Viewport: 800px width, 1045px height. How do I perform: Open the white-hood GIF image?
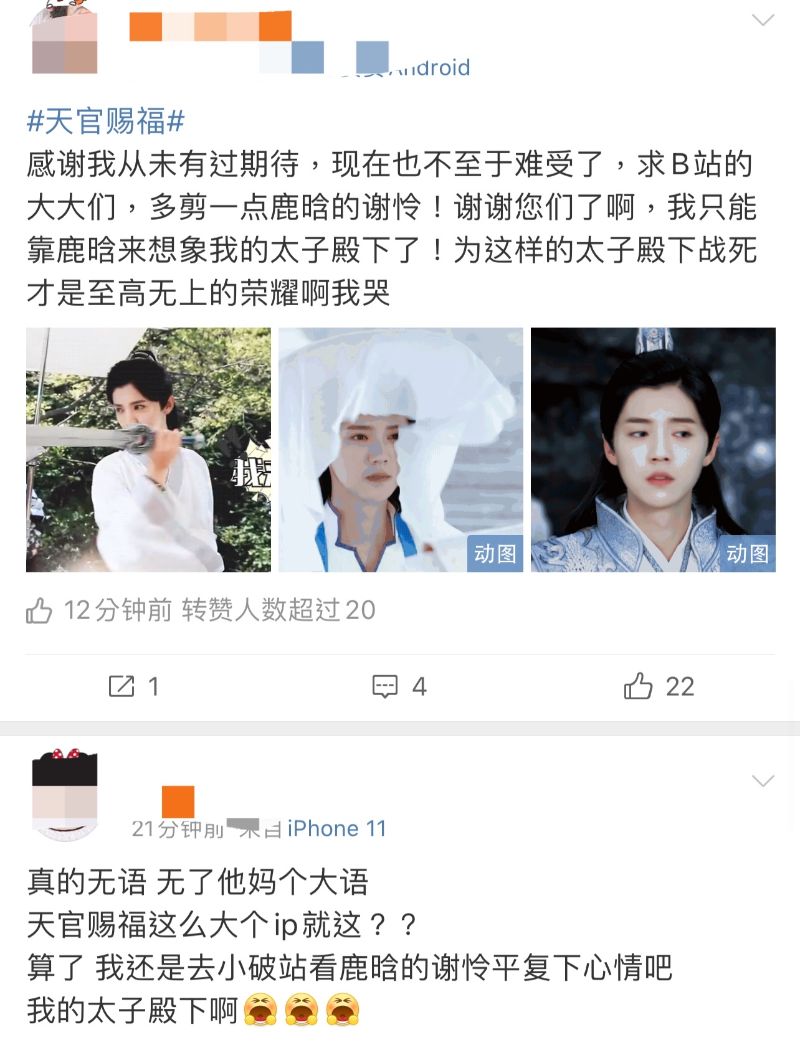400,449
